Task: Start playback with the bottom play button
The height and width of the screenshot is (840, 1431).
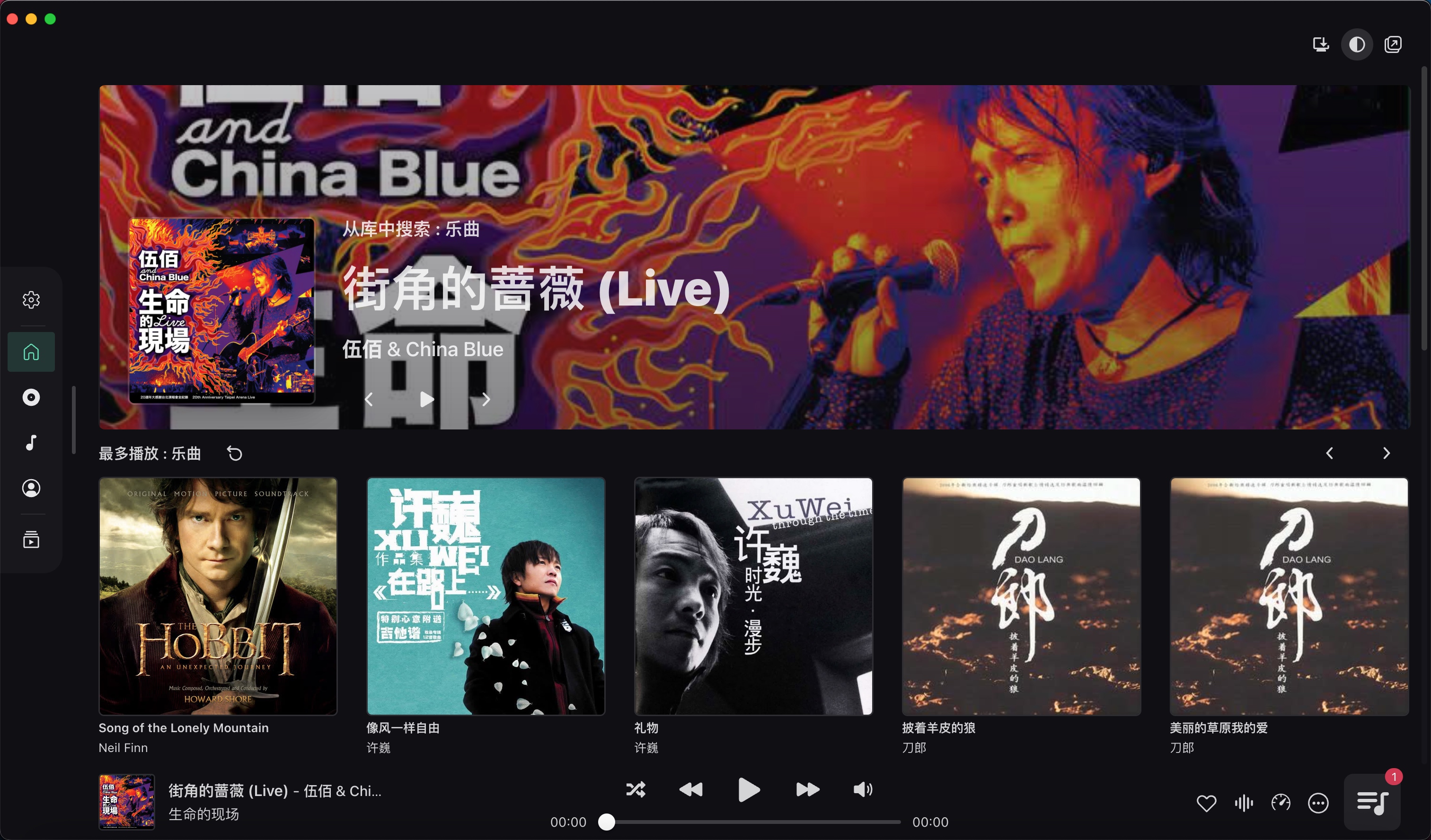Action: tap(749, 789)
